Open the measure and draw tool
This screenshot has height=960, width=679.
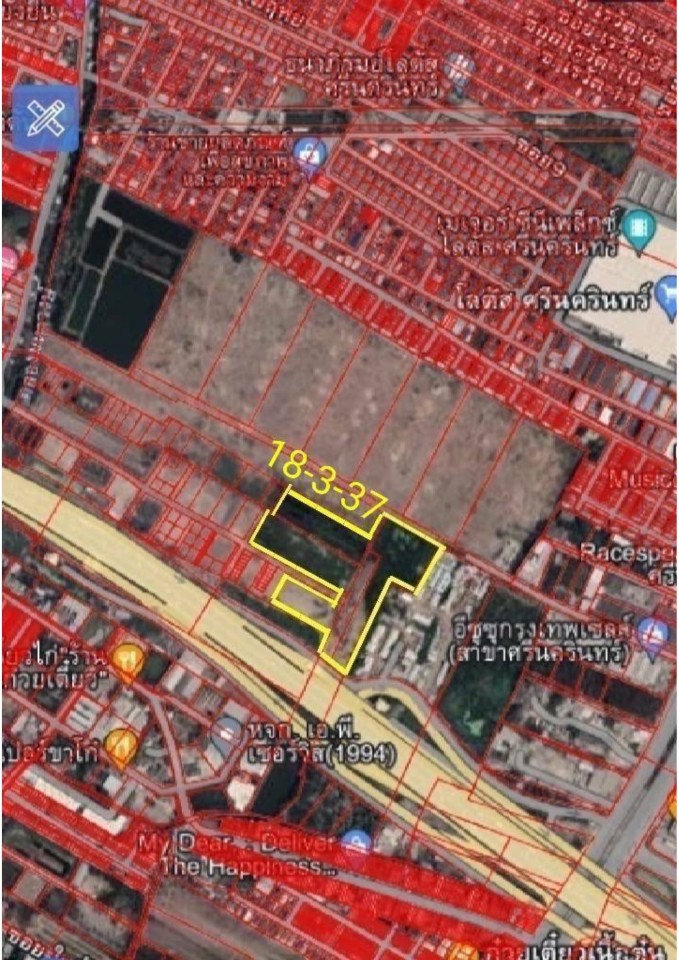pos(46,119)
